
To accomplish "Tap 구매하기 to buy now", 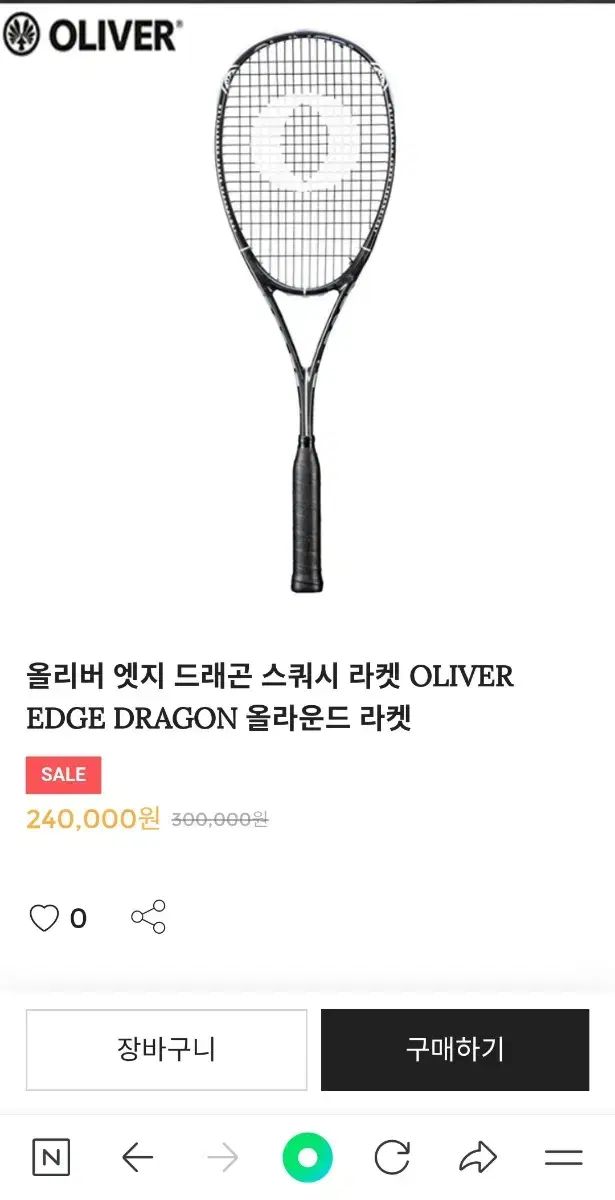I will [x=455, y=1049].
